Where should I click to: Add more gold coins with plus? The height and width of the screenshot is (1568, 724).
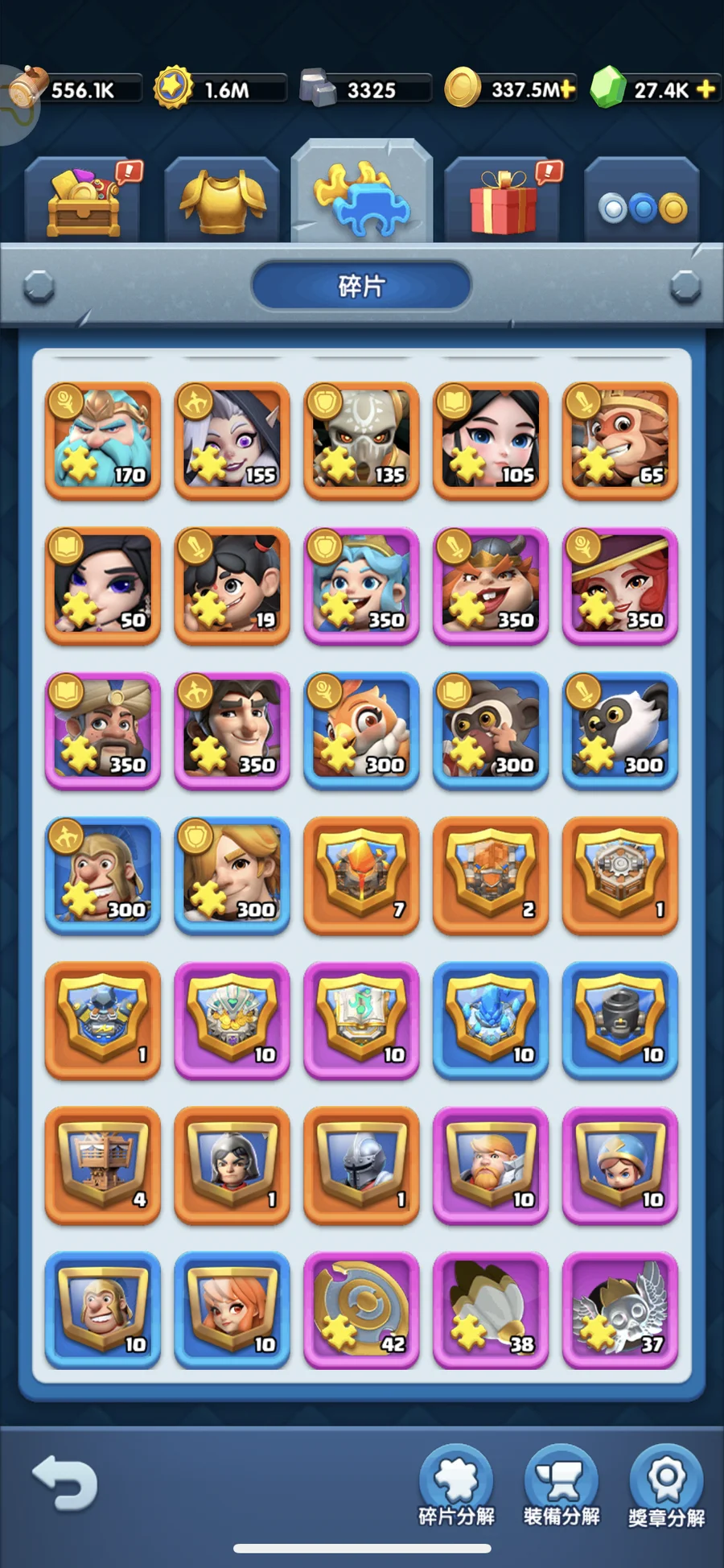(x=568, y=89)
